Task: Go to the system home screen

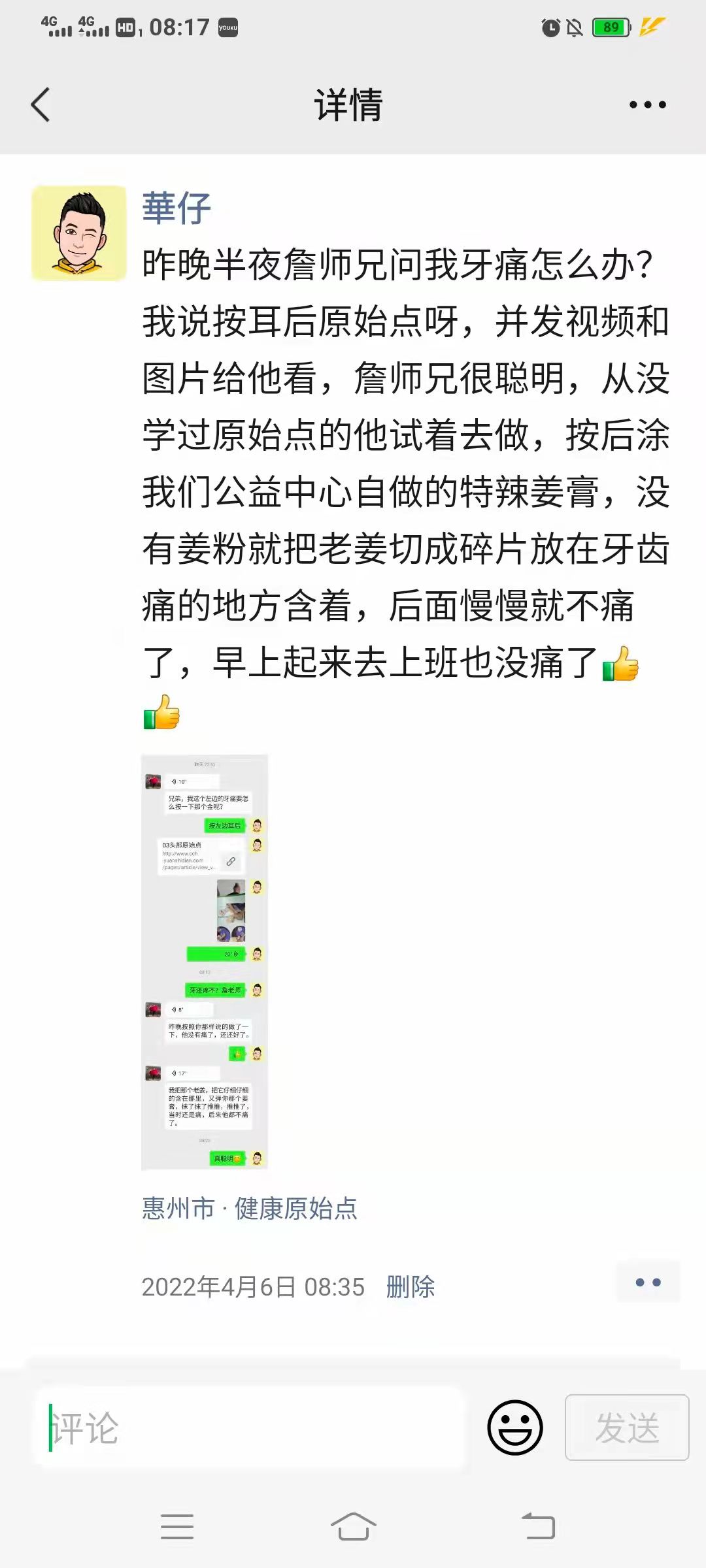Action: [x=353, y=1527]
